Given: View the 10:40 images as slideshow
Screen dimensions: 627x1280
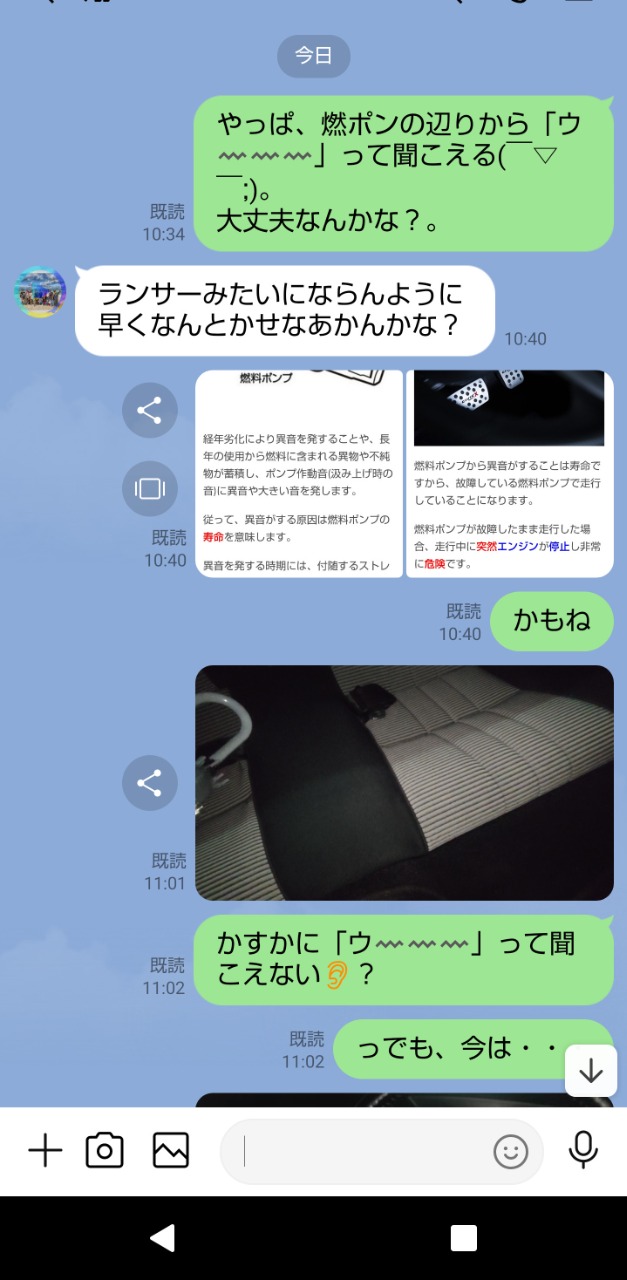Looking at the screenshot, I should 150,488.
